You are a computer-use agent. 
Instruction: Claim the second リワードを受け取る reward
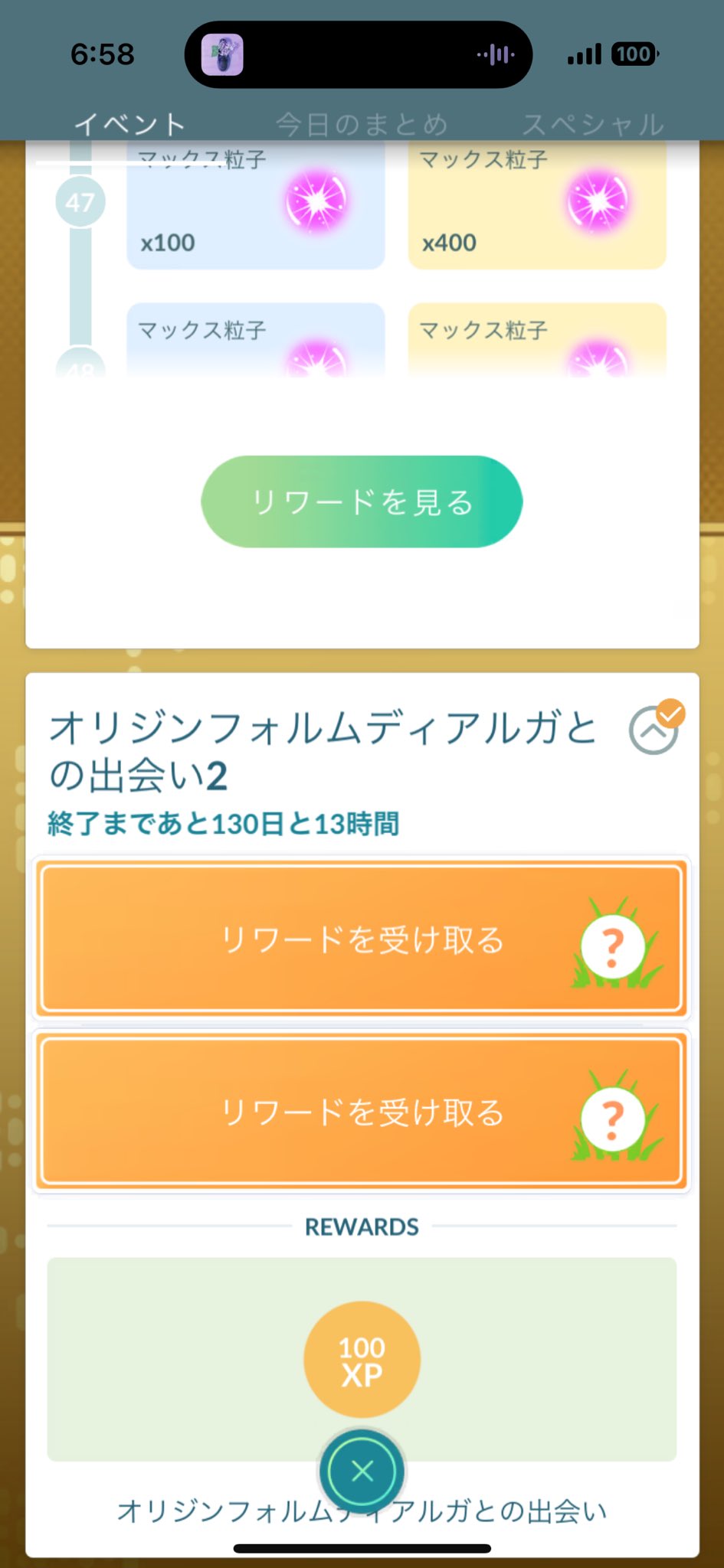[362, 1111]
